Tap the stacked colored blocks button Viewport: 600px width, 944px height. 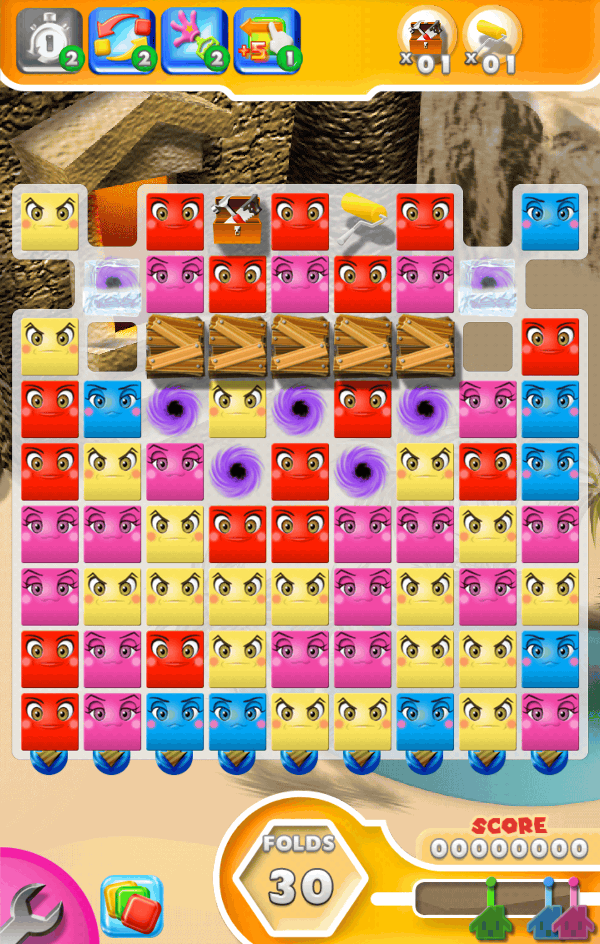coord(131,905)
